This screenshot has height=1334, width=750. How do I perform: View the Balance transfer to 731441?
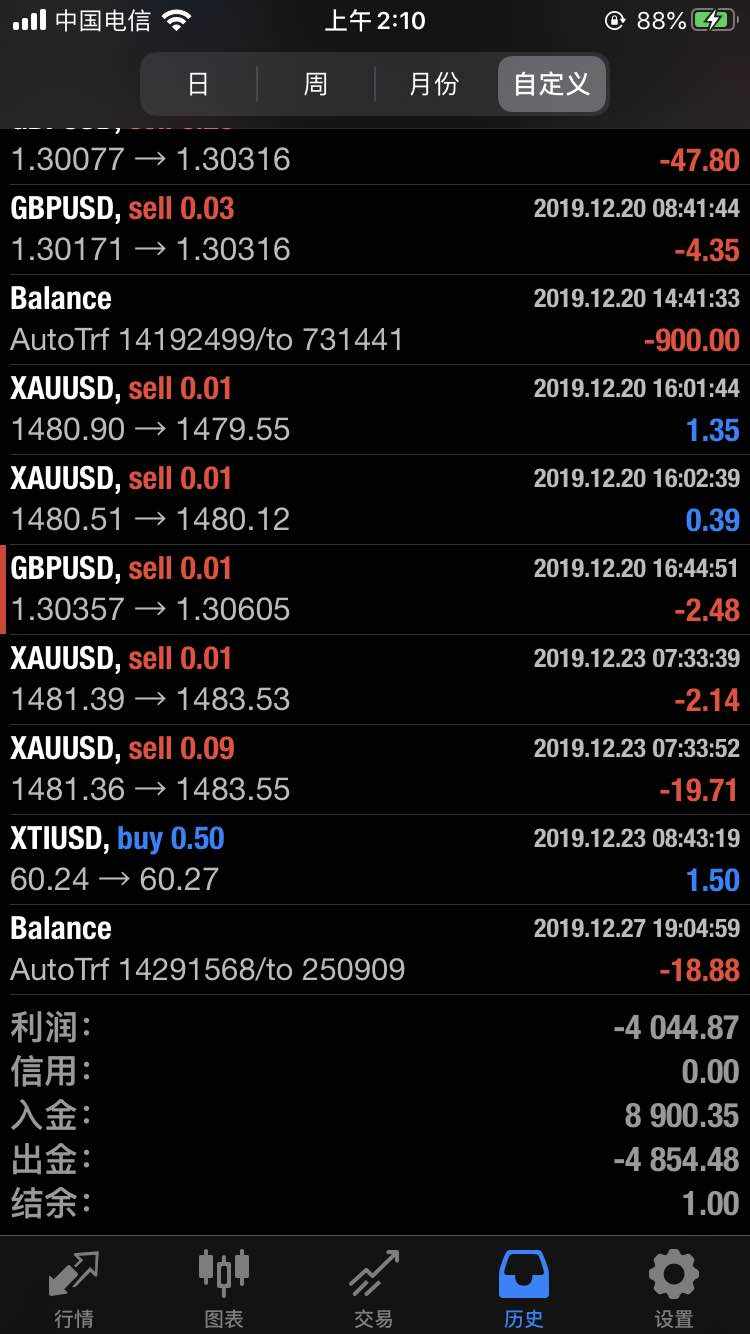tap(375, 319)
